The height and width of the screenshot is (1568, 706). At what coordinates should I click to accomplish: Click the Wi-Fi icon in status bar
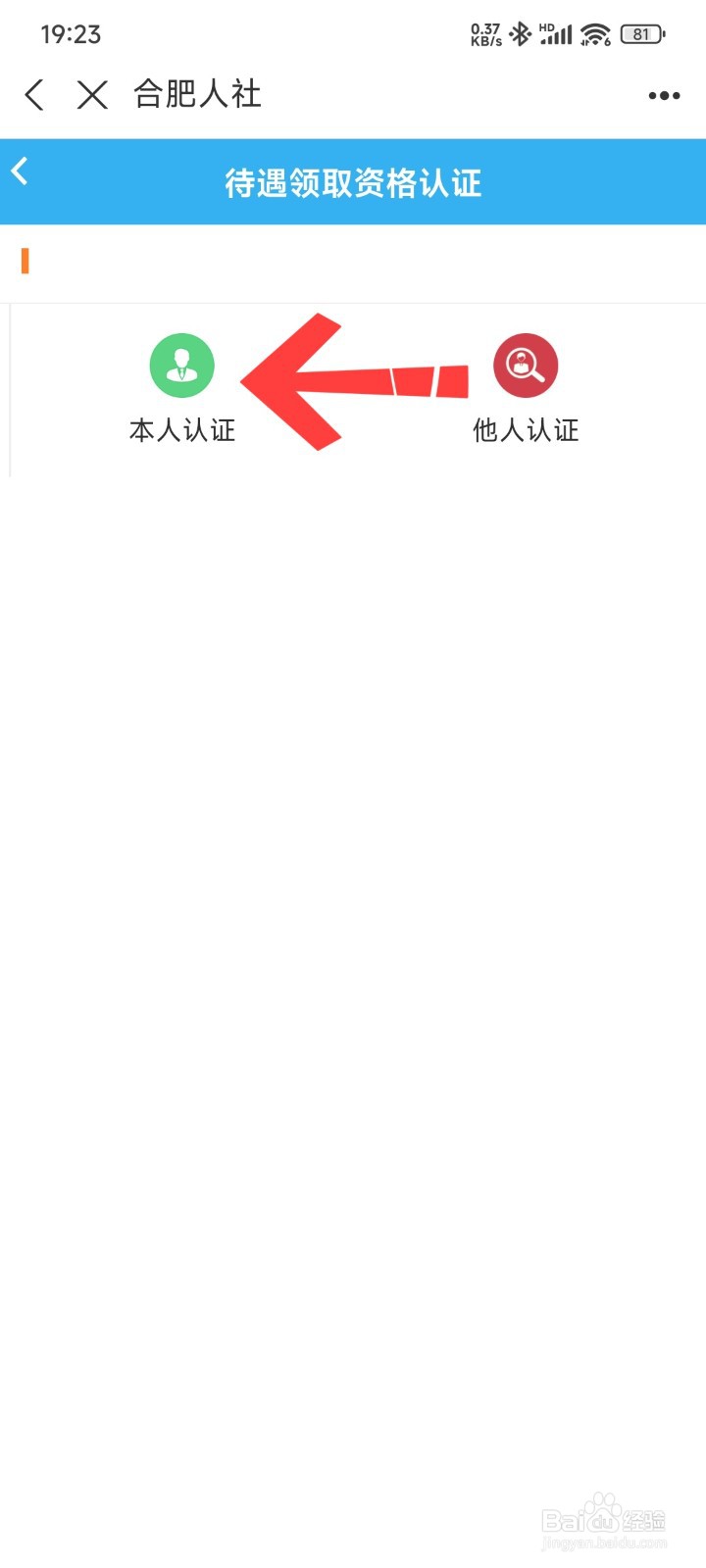[595, 32]
